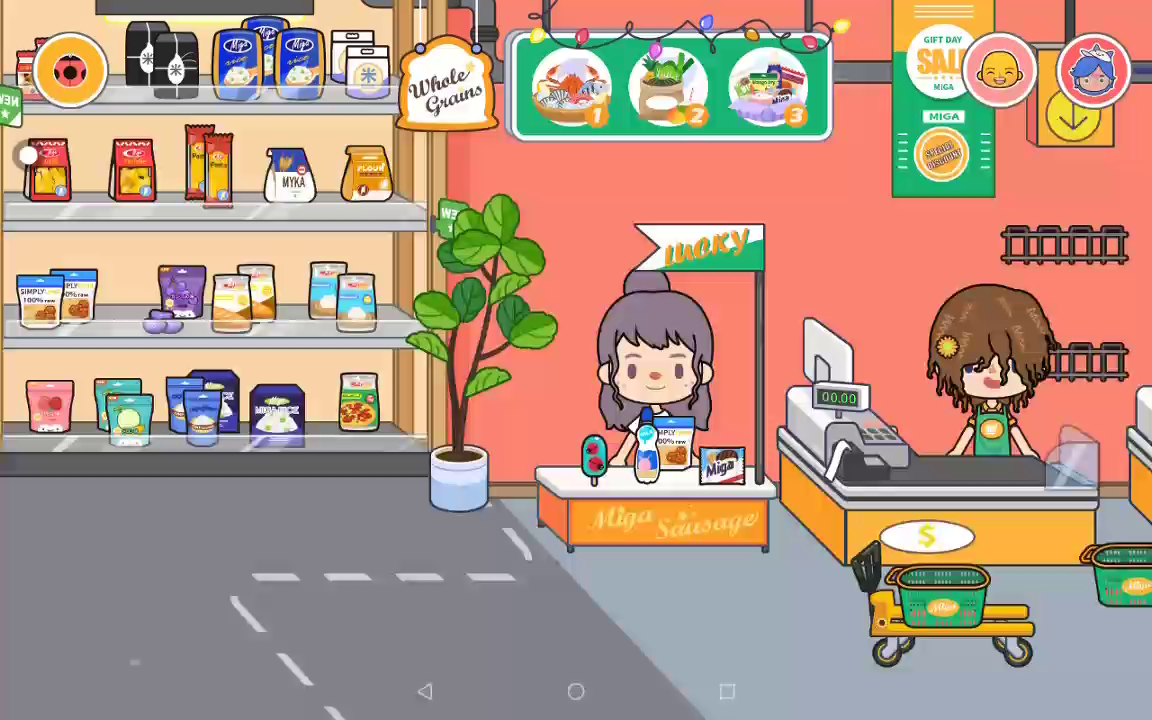Image resolution: width=1152 pixels, height=720 pixels.
Task: Open the recent apps overview
Action: click(727, 691)
